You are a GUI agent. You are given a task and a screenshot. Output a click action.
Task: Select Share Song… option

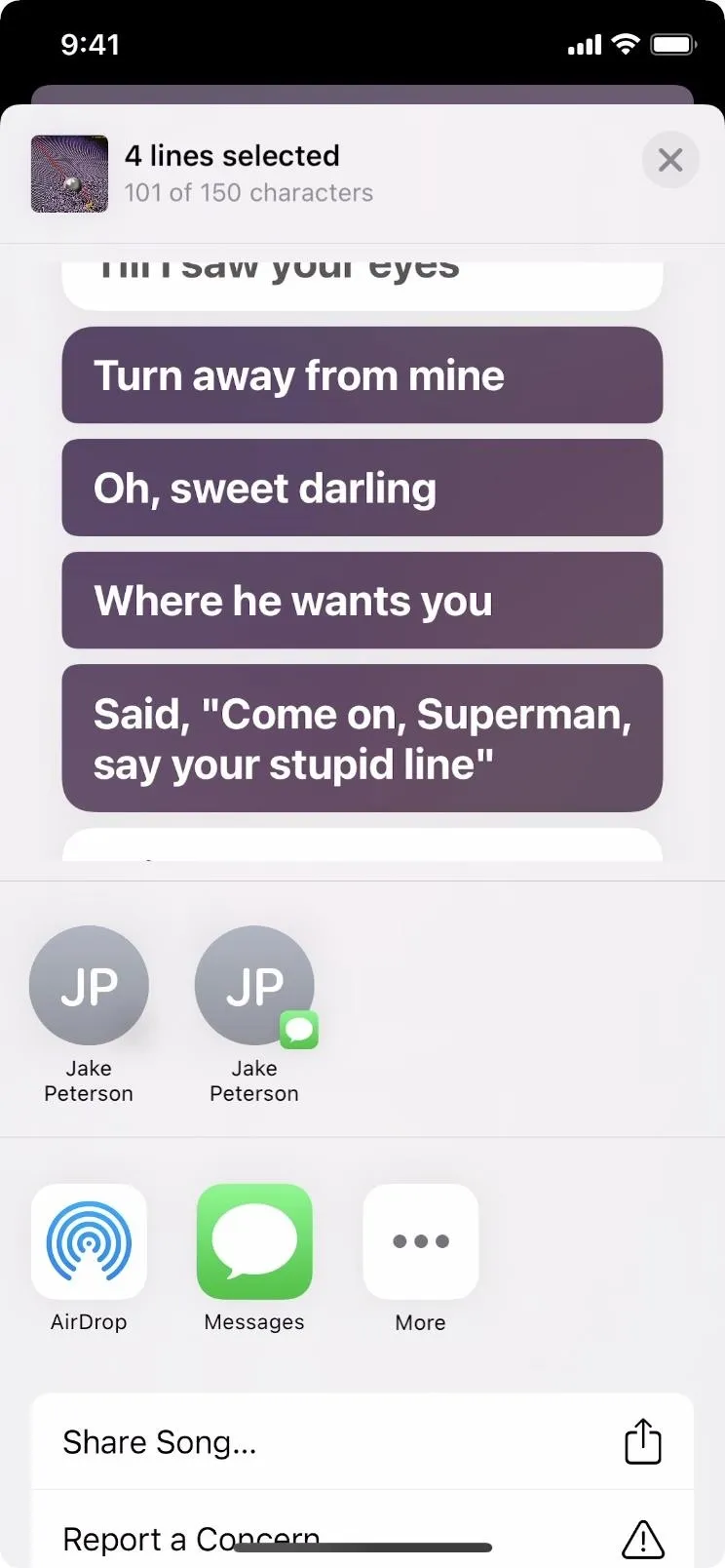362,1441
